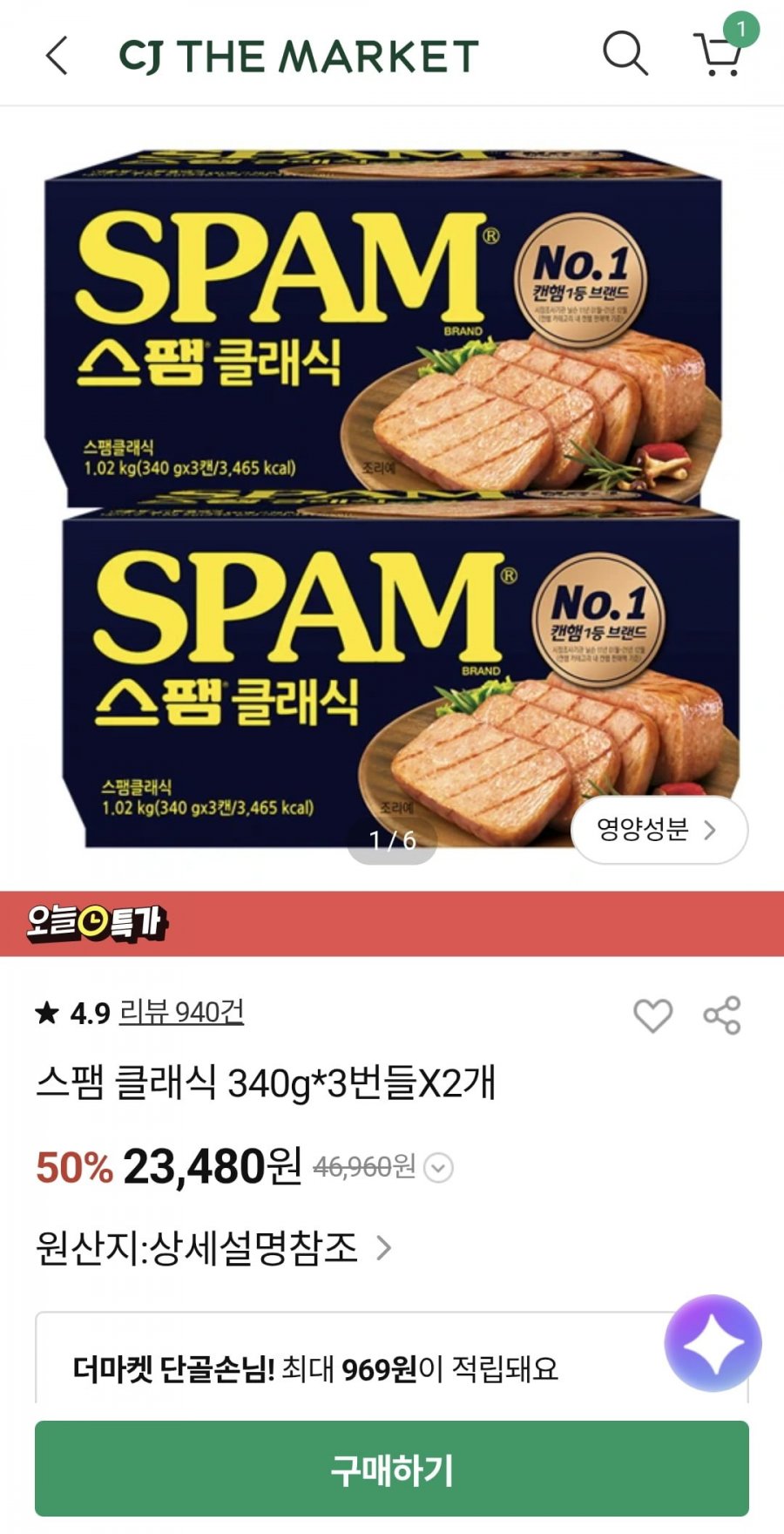Open 영양성분 nutrition info panel
The height and width of the screenshot is (1534, 784).
tap(659, 831)
